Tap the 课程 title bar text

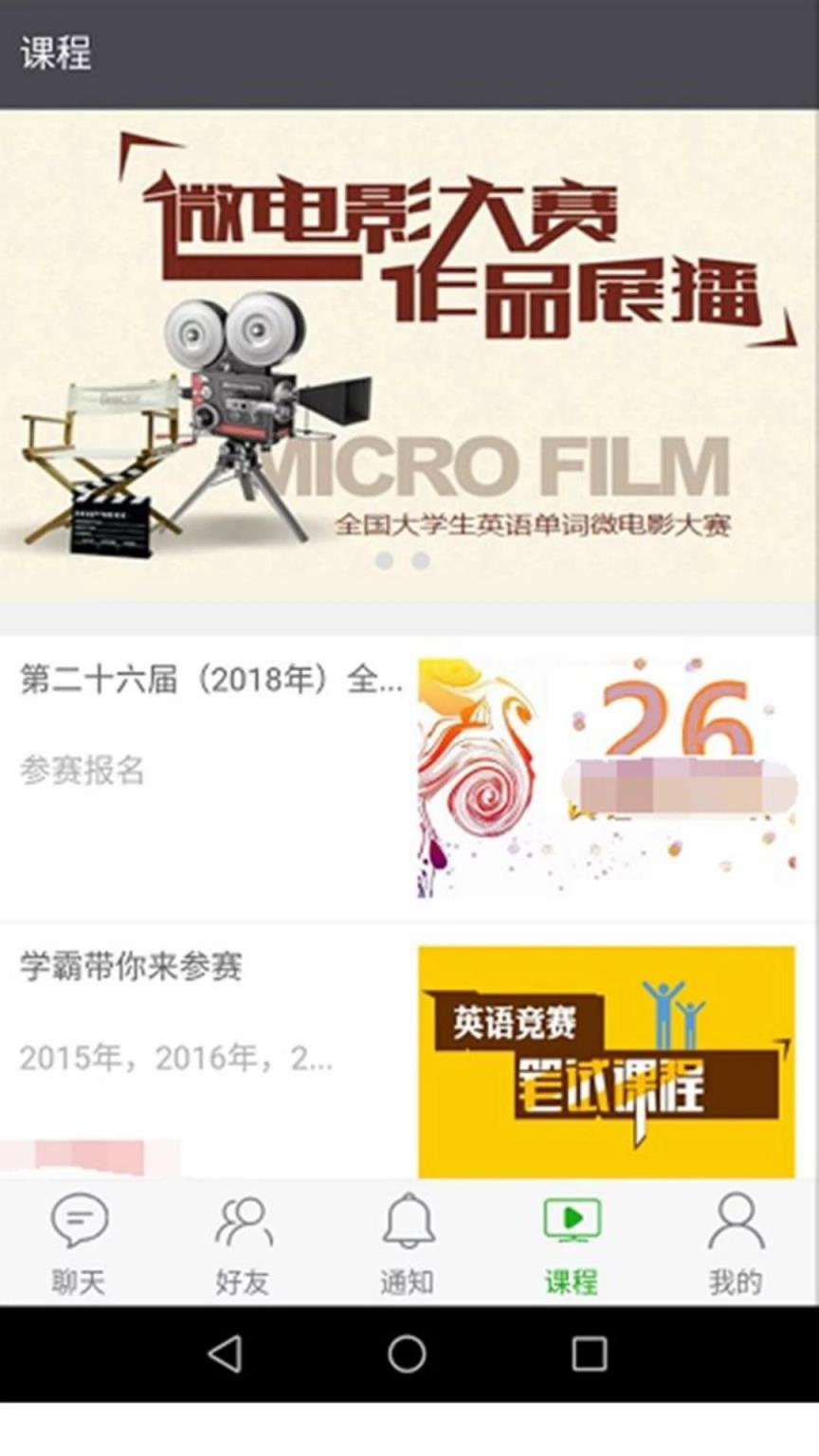coord(53,53)
